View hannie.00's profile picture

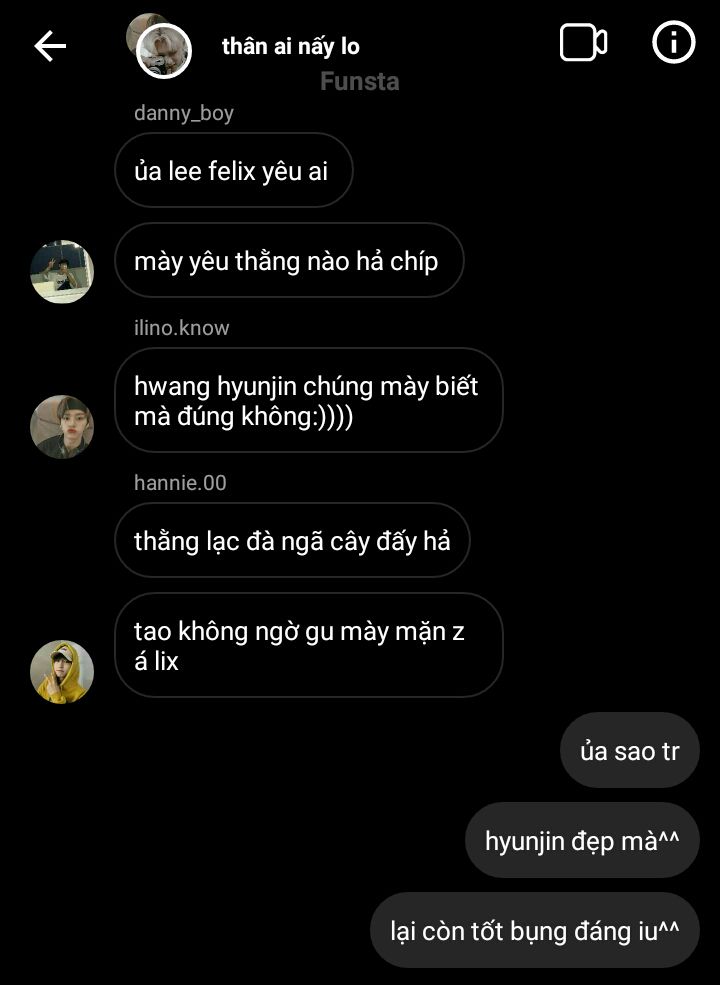62,671
